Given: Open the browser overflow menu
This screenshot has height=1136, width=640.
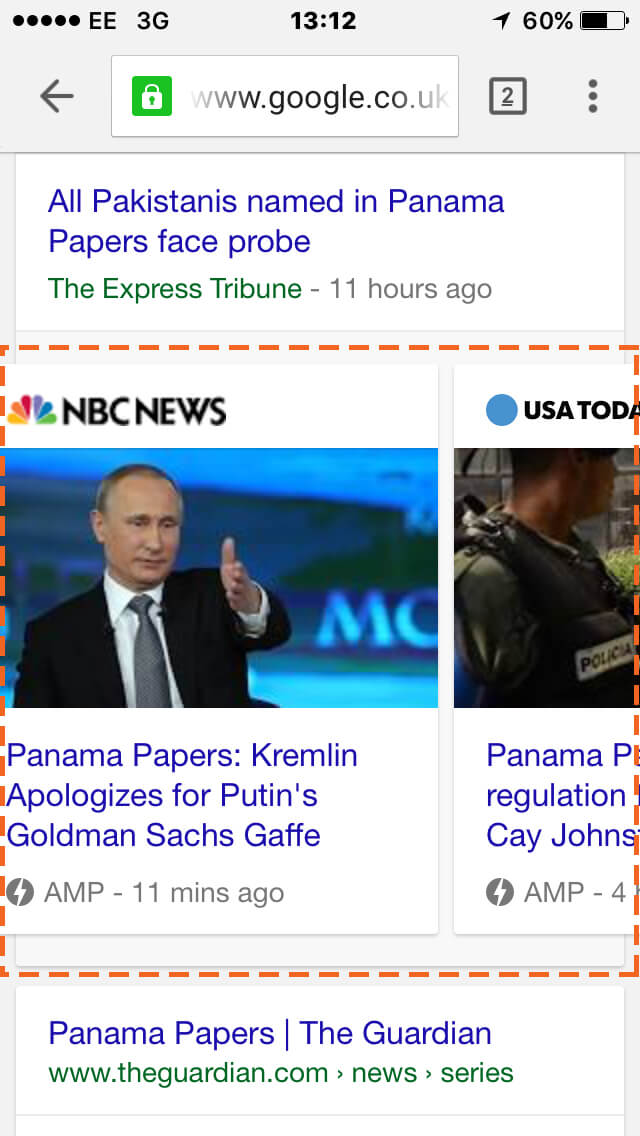Looking at the screenshot, I should (593, 97).
